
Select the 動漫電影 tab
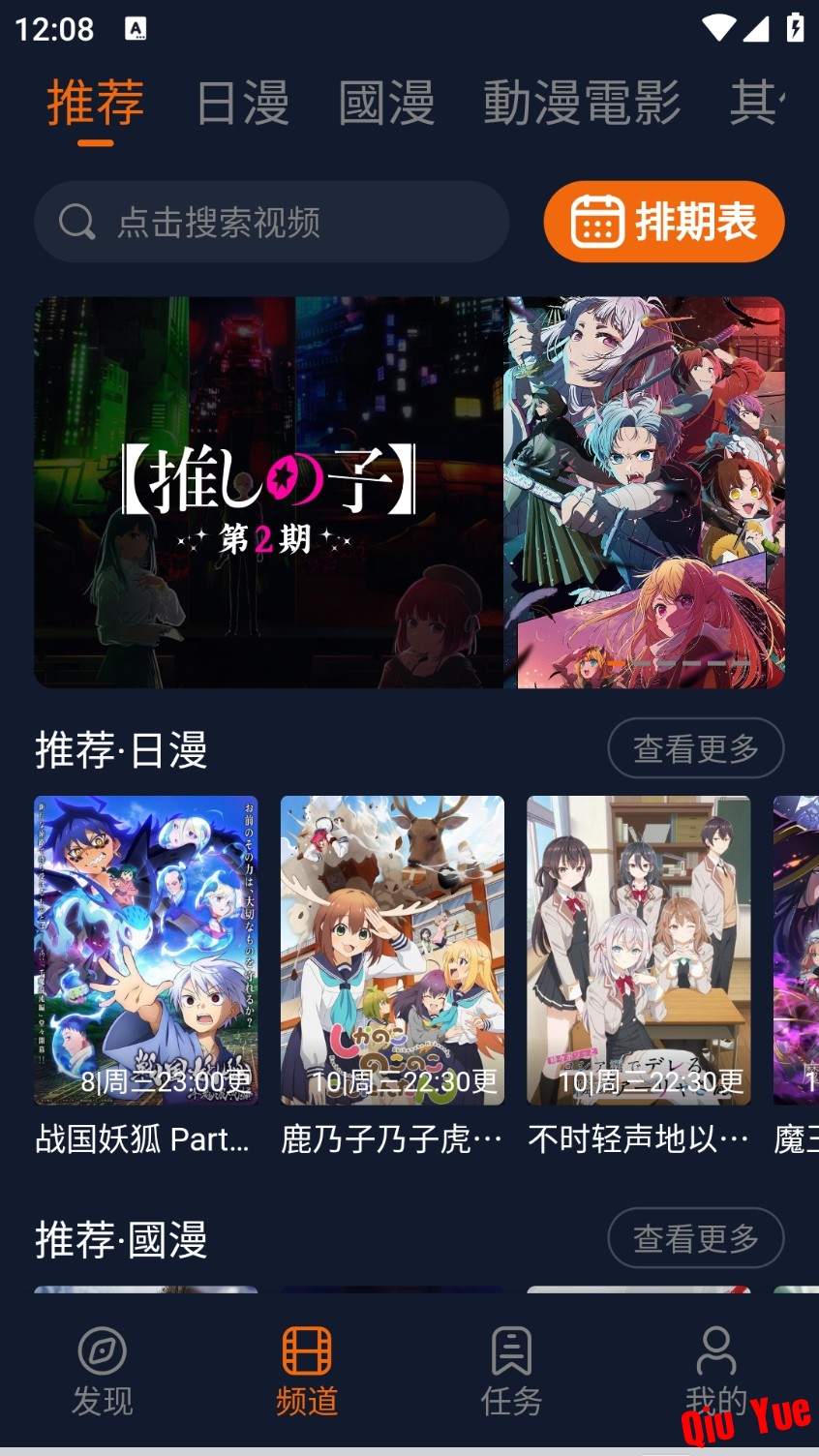coord(582,103)
